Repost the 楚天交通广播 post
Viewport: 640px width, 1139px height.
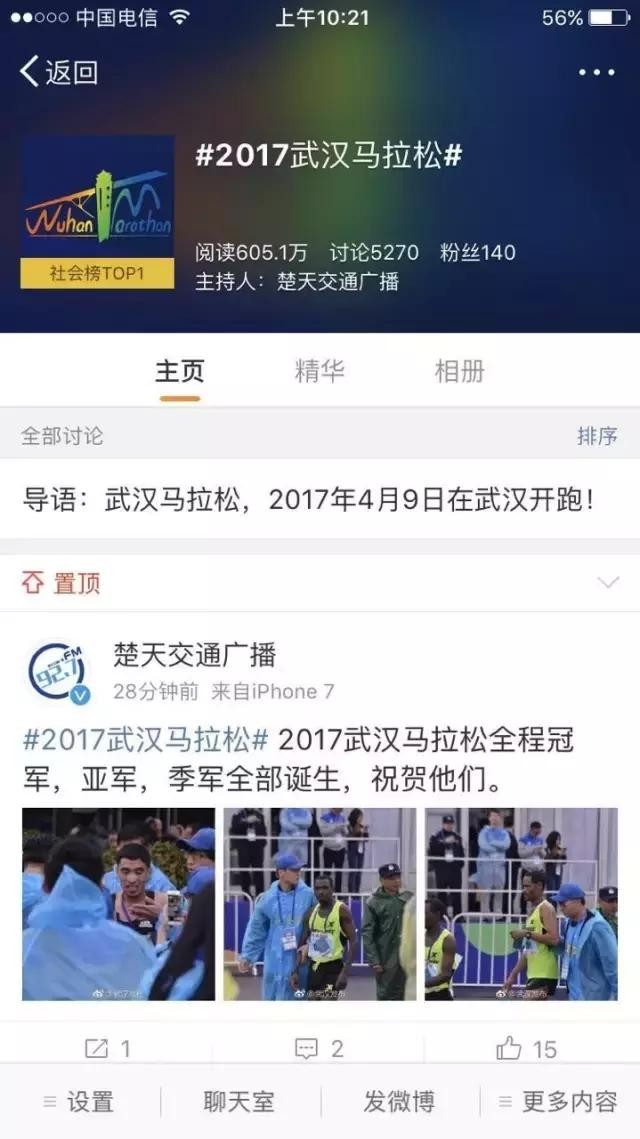pyautogui.click(x=108, y=1048)
